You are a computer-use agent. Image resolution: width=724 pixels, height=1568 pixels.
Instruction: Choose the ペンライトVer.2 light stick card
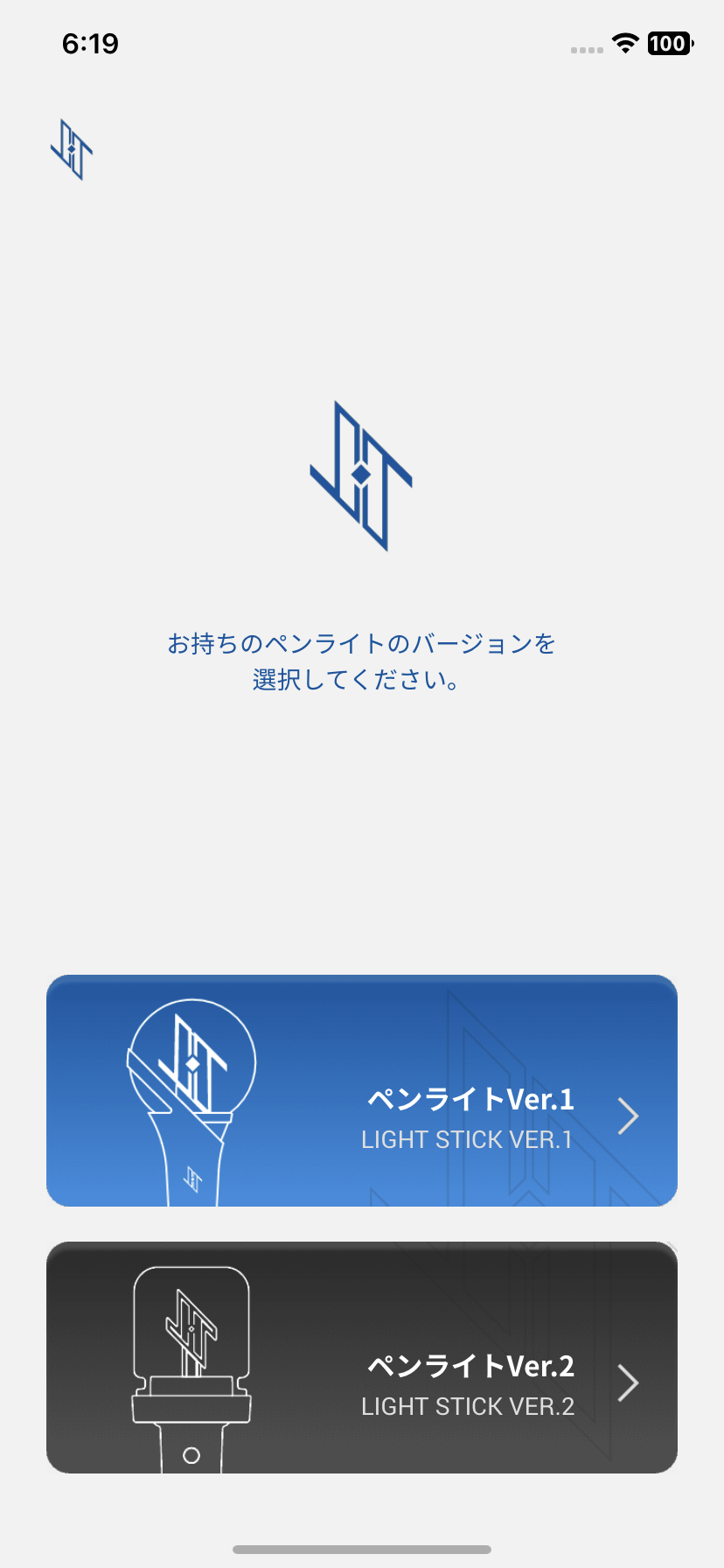(362, 1357)
